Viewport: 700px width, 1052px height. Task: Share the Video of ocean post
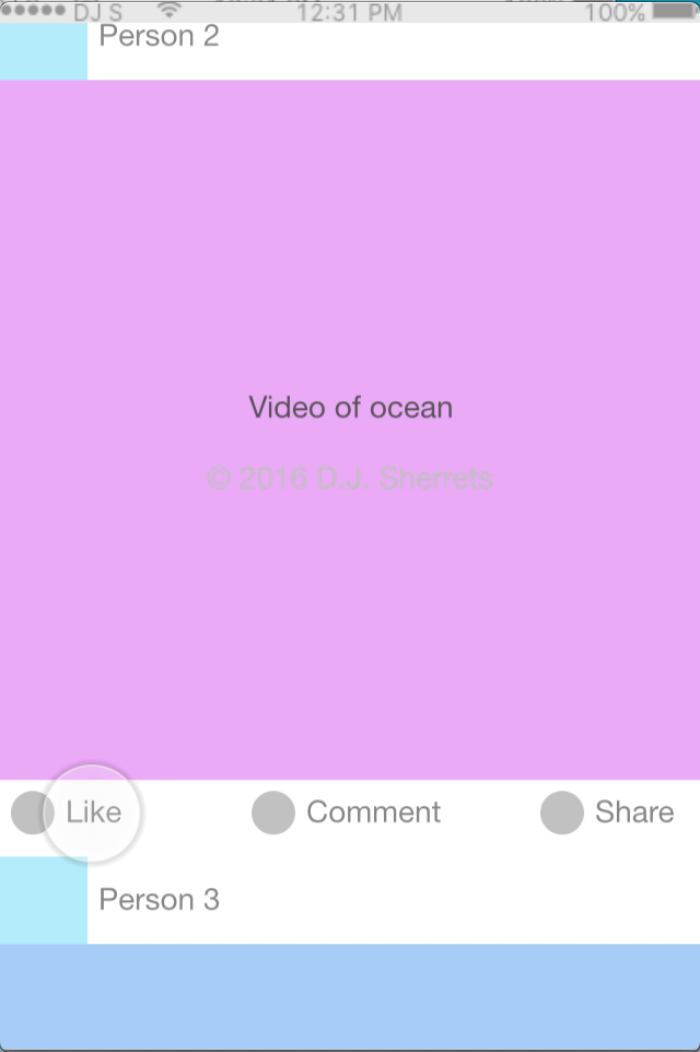(x=608, y=812)
